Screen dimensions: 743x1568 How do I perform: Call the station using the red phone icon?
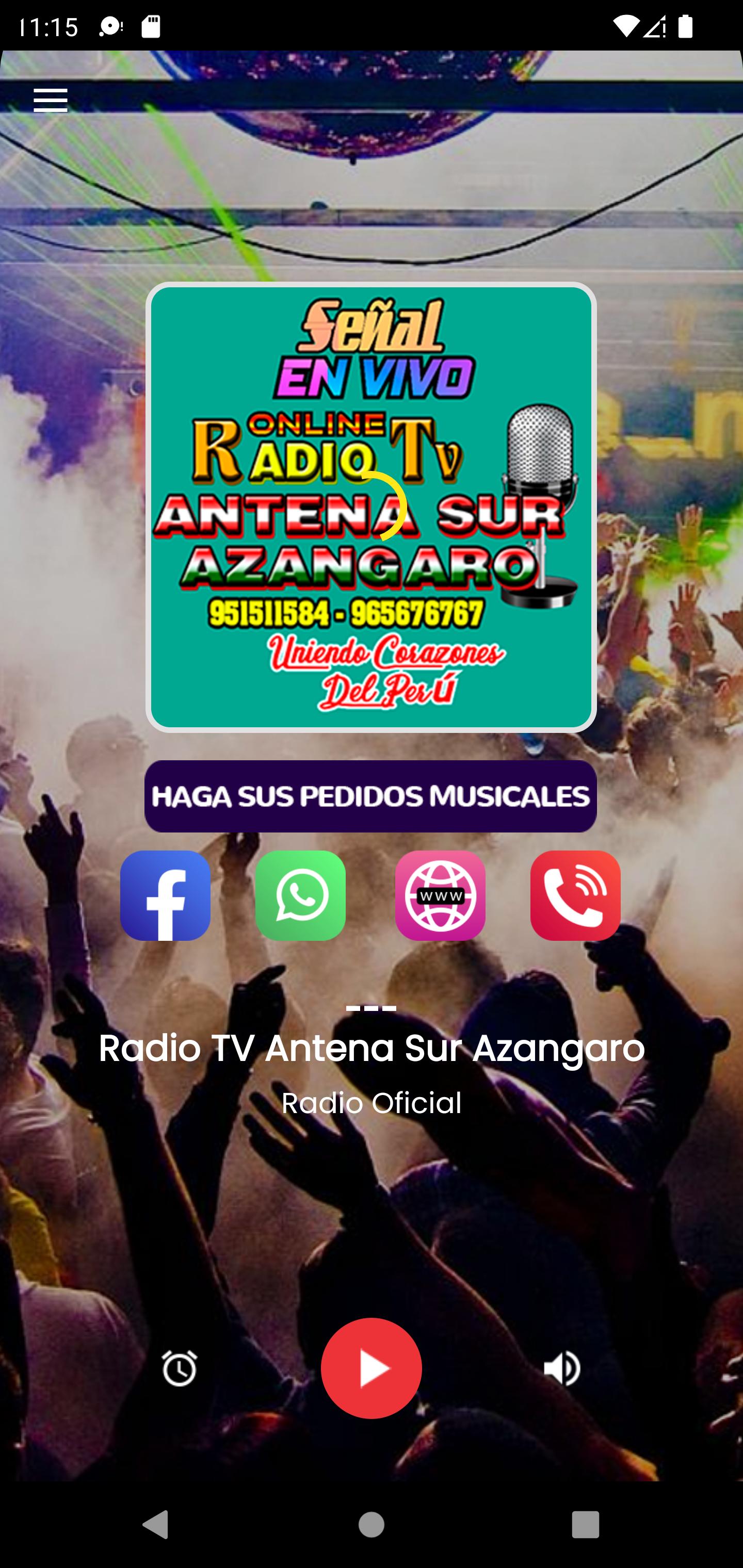(575, 895)
